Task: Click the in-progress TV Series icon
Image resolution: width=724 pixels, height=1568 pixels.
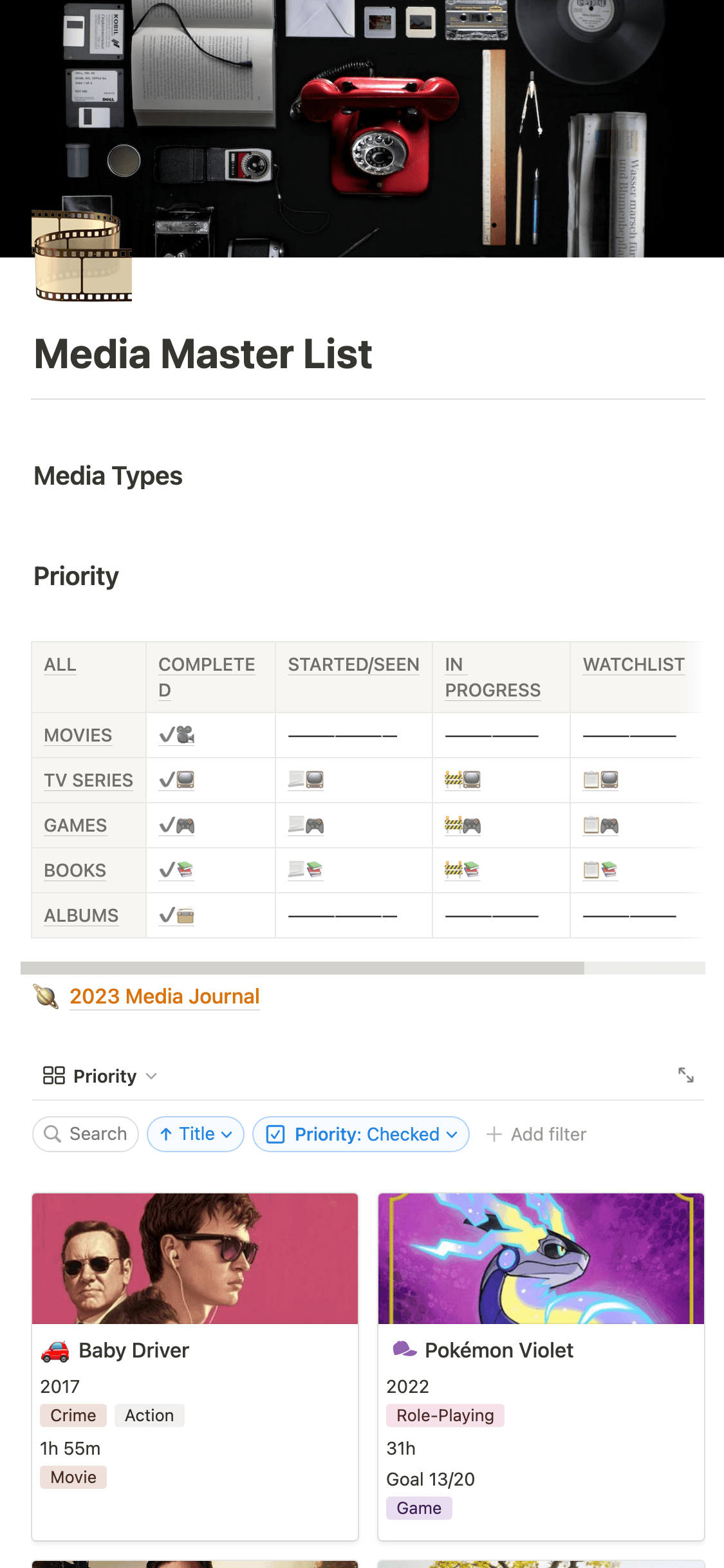Action: pos(462,779)
